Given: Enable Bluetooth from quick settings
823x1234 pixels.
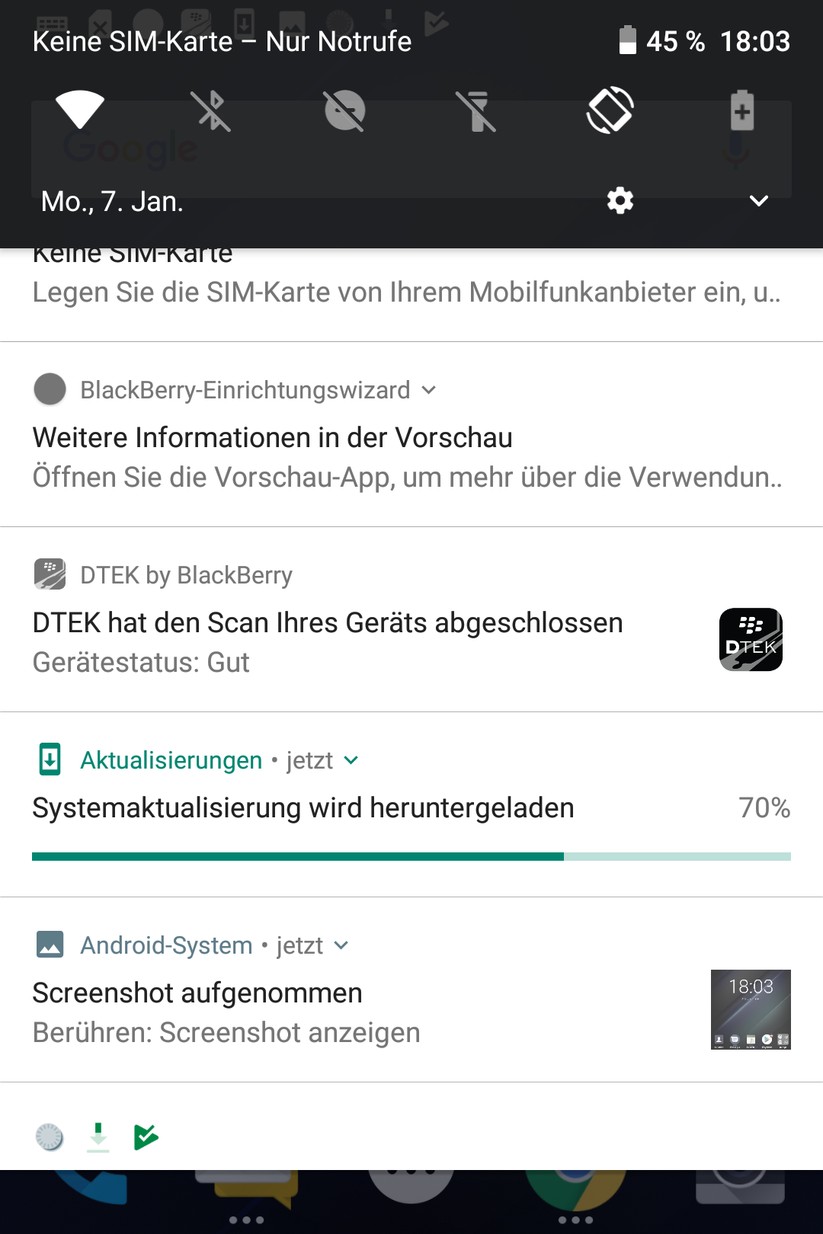Looking at the screenshot, I should (x=211, y=110).
